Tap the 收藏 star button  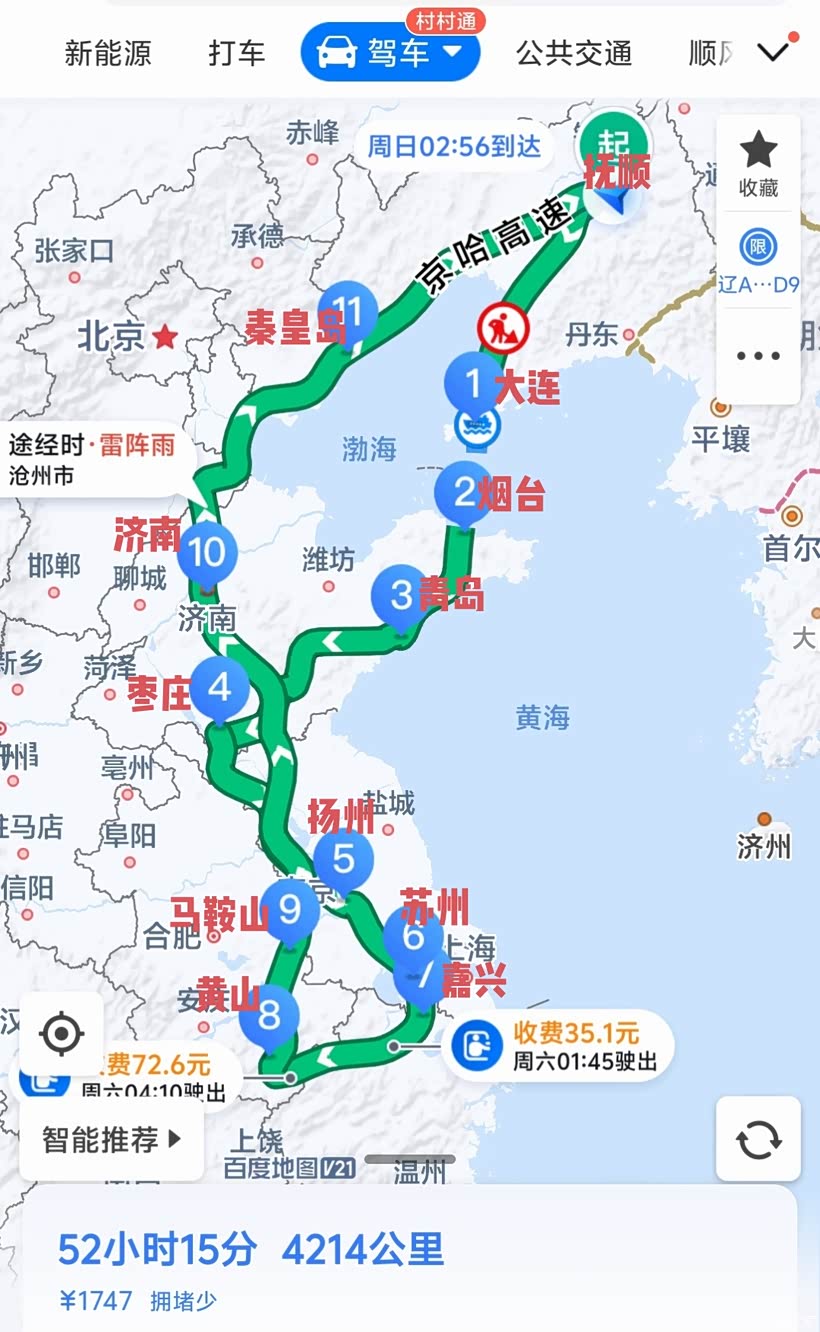click(758, 163)
